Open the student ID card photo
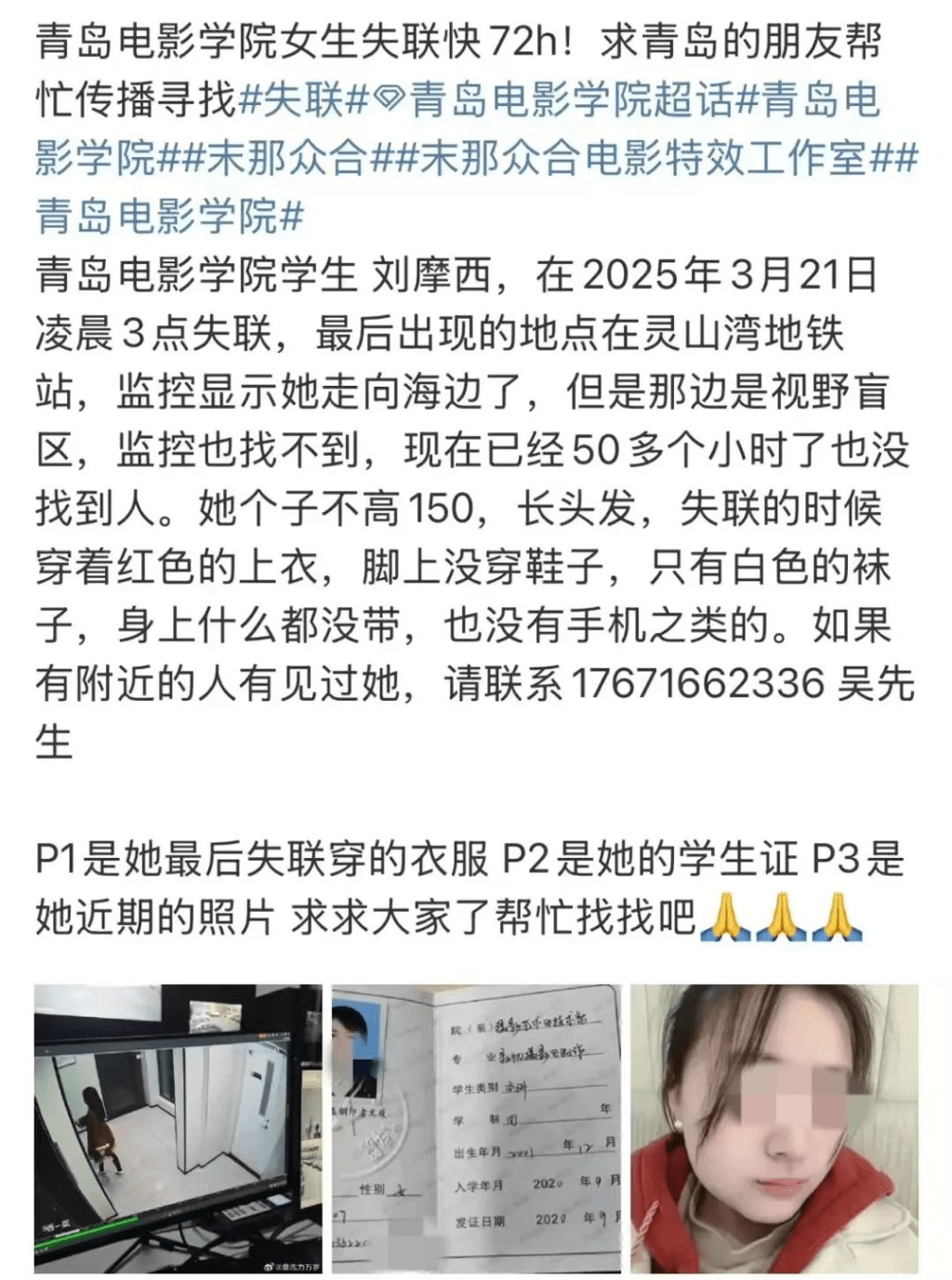This screenshot has height=1280, width=952. [476, 1128]
